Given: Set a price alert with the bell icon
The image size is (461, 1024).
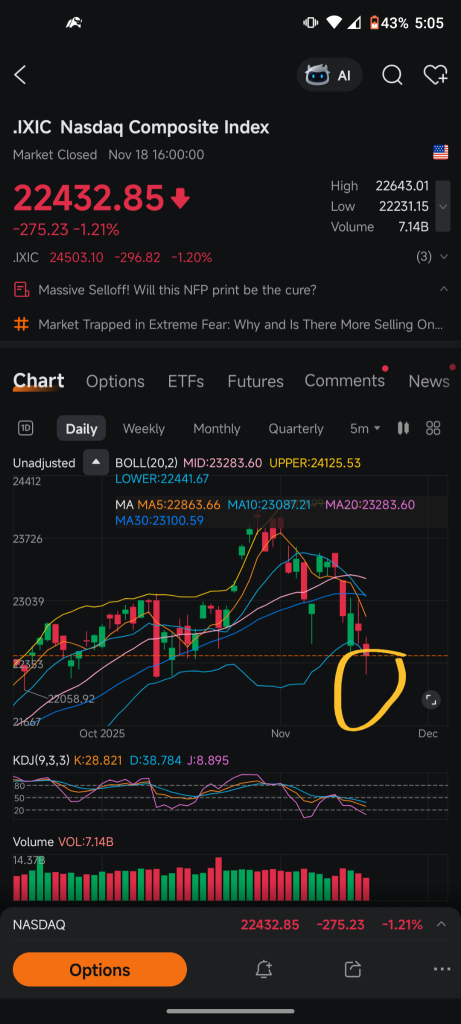Looking at the screenshot, I should (x=263, y=969).
